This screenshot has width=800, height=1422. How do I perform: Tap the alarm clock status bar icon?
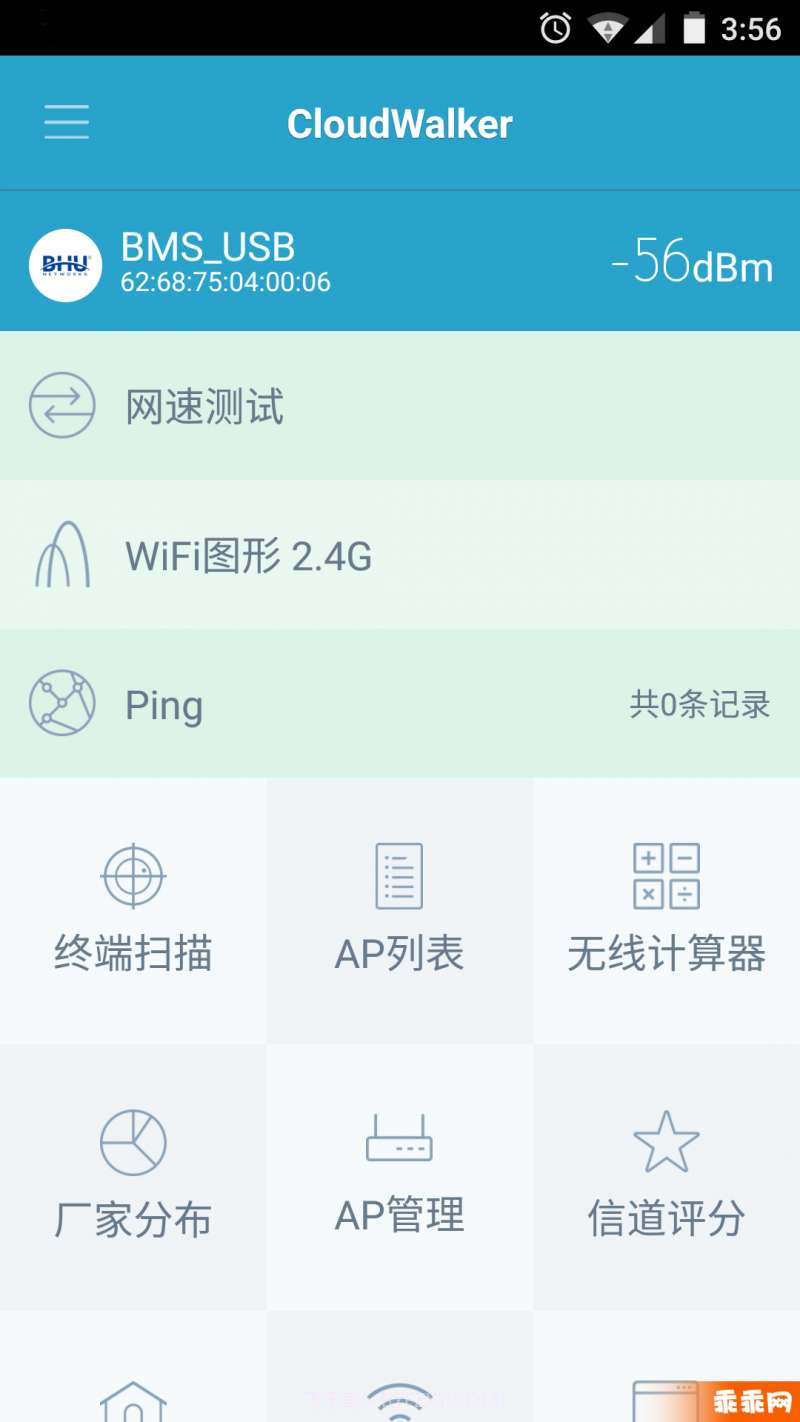tap(553, 28)
